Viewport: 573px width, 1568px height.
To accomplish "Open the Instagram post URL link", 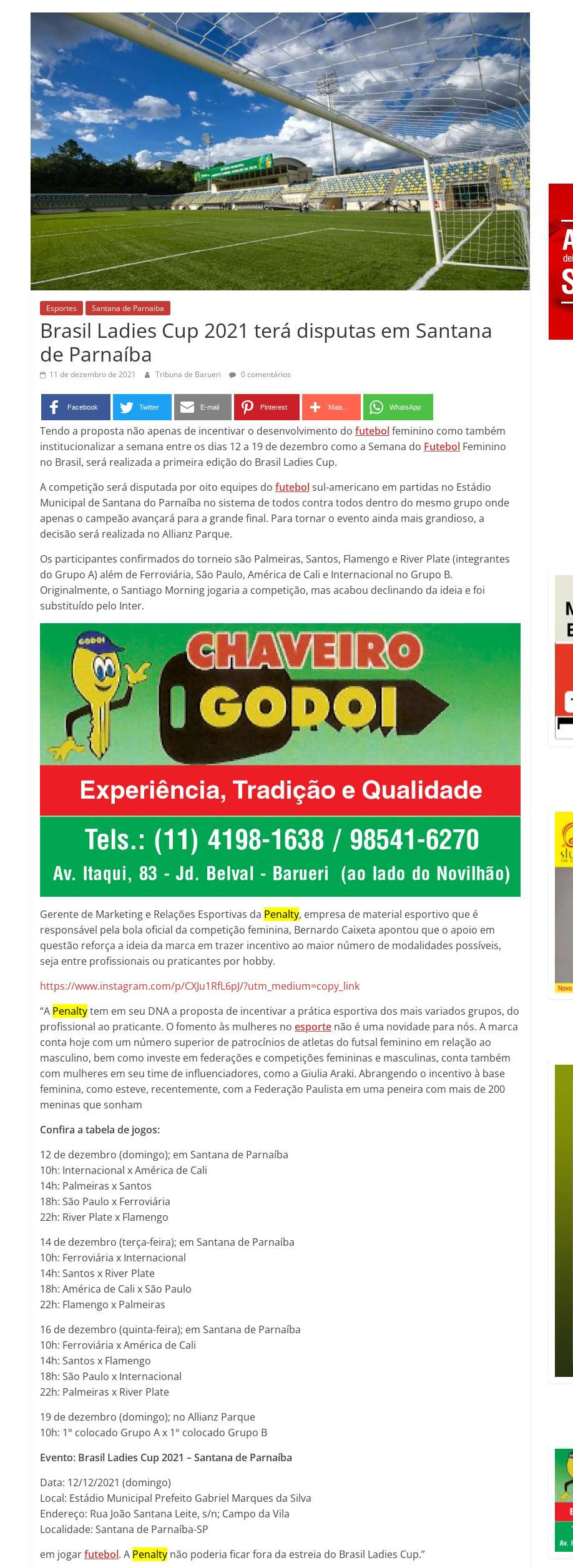I will pos(200,986).
